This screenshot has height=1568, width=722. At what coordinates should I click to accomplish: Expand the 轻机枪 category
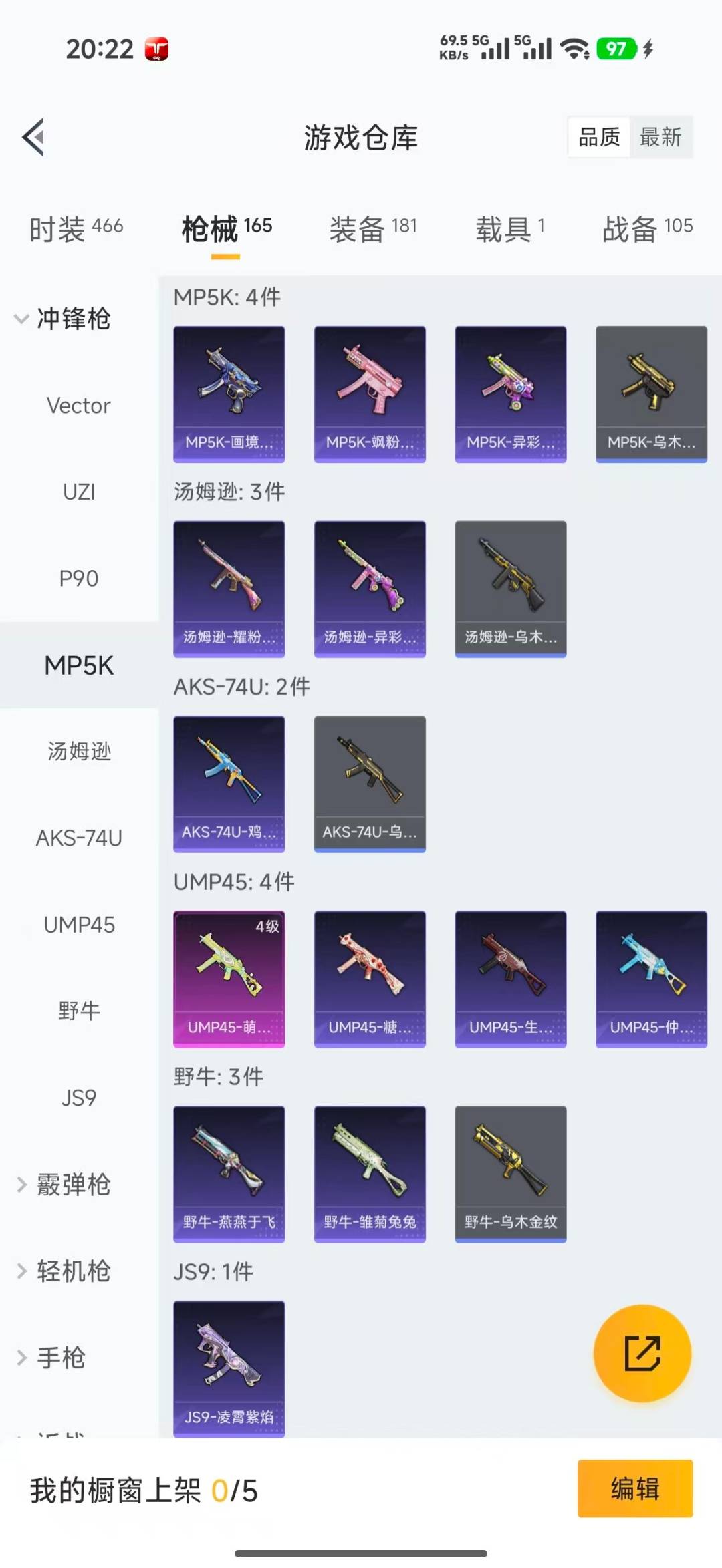[64, 1271]
